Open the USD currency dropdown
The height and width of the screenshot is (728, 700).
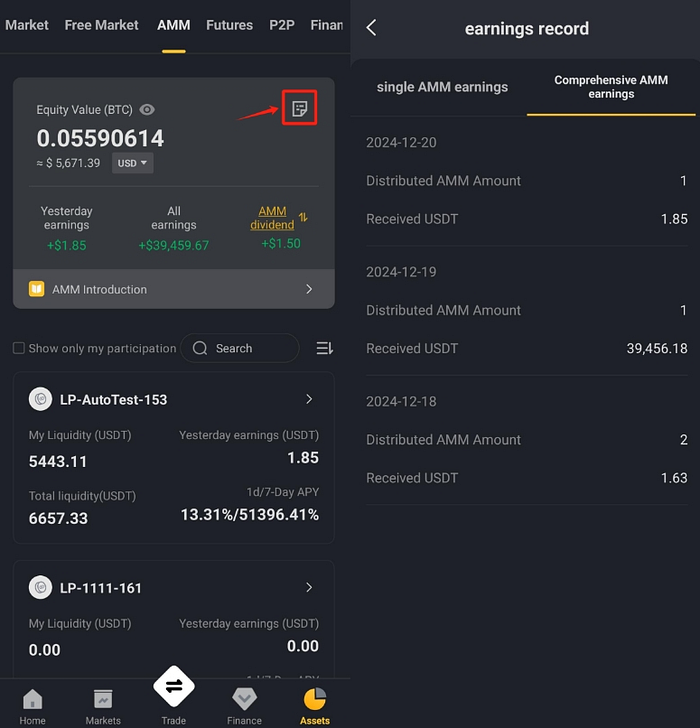(132, 163)
